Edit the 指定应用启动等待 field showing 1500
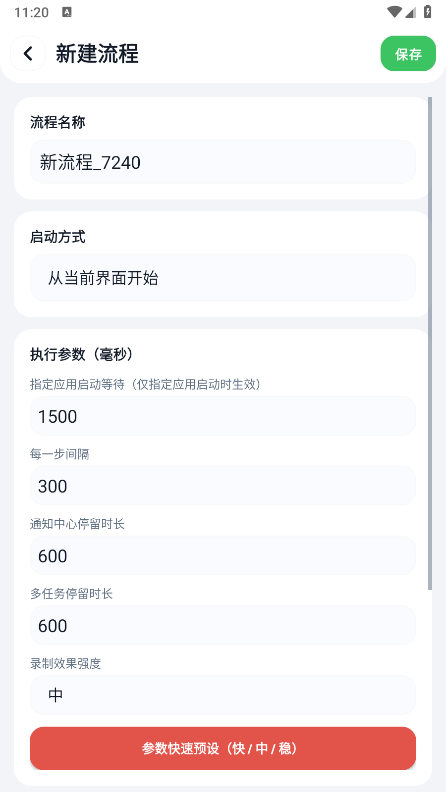Screen dimensions: 446x792 coord(223,416)
